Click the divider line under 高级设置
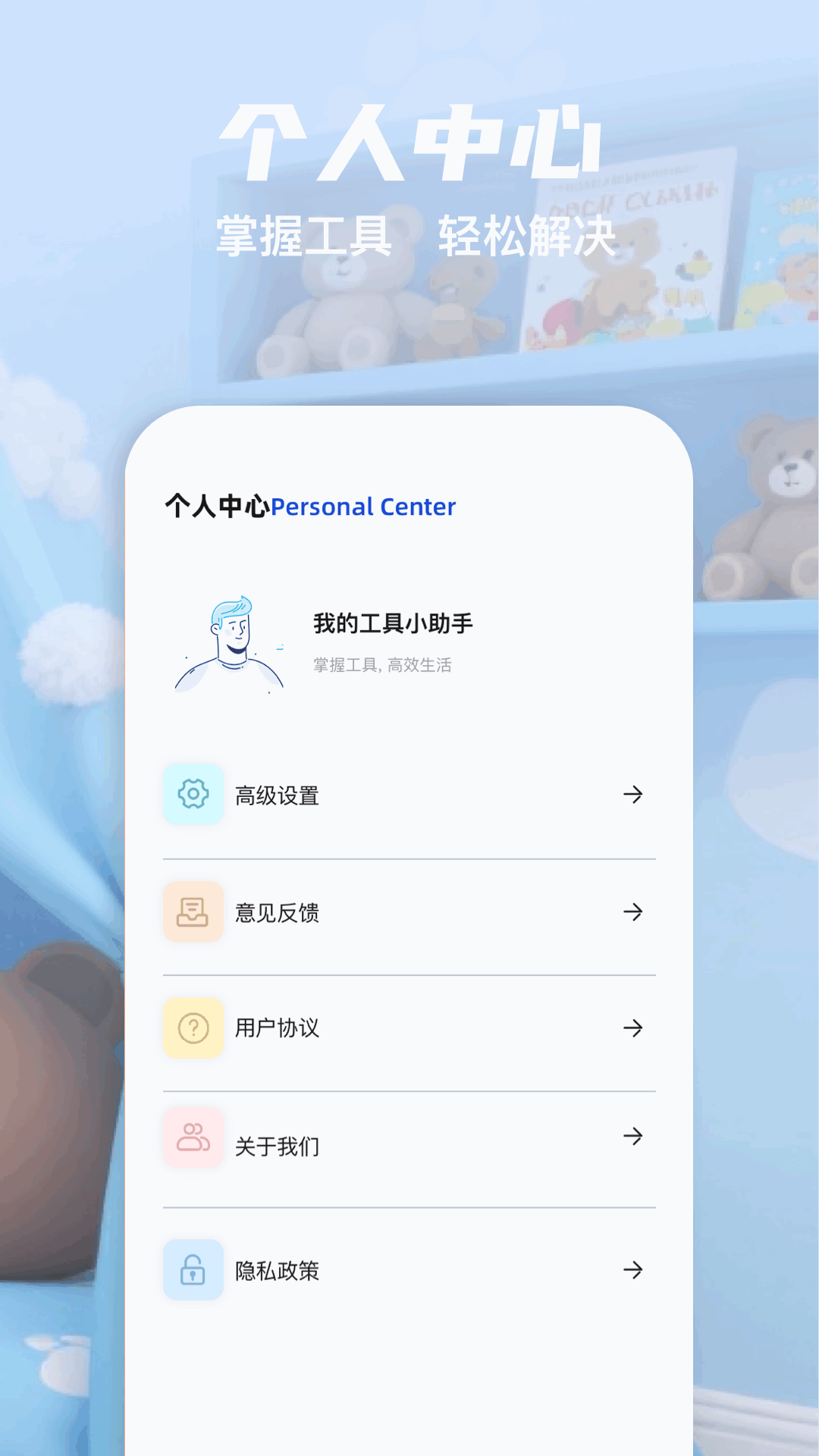The height and width of the screenshot is (1456, 819). pyautogui.click(x=408, y=858)
